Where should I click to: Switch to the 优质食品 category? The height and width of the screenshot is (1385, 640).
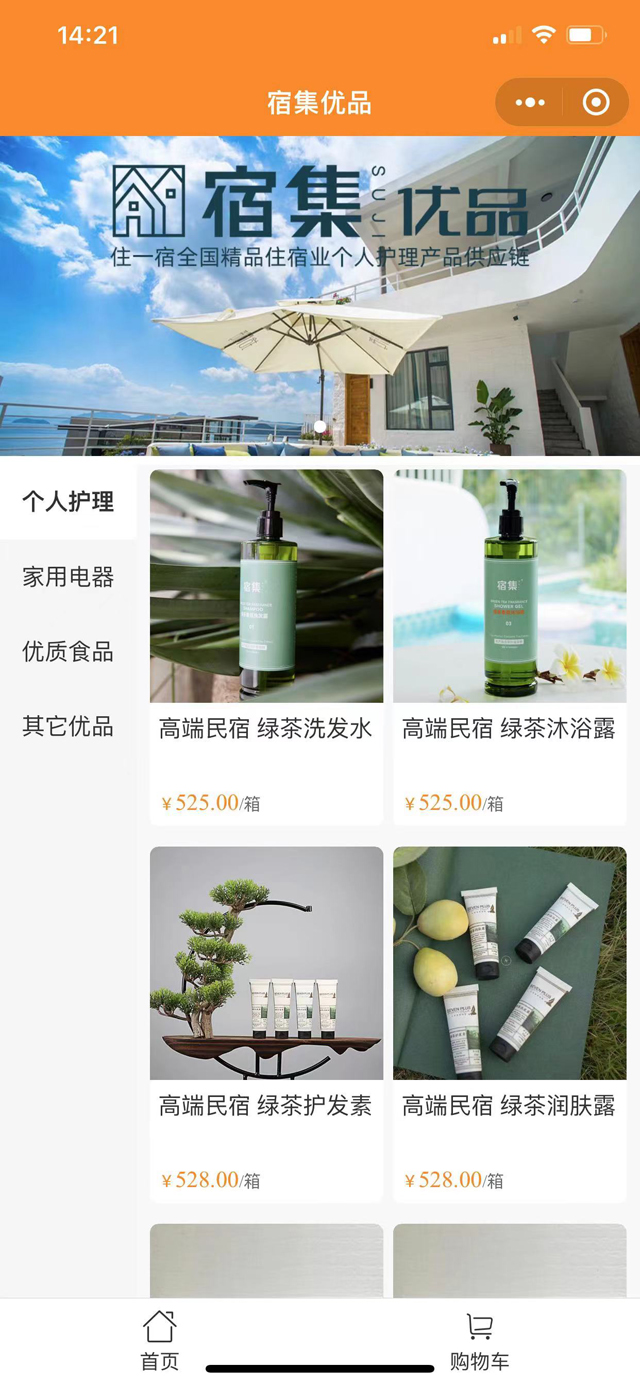click(68, 652)
